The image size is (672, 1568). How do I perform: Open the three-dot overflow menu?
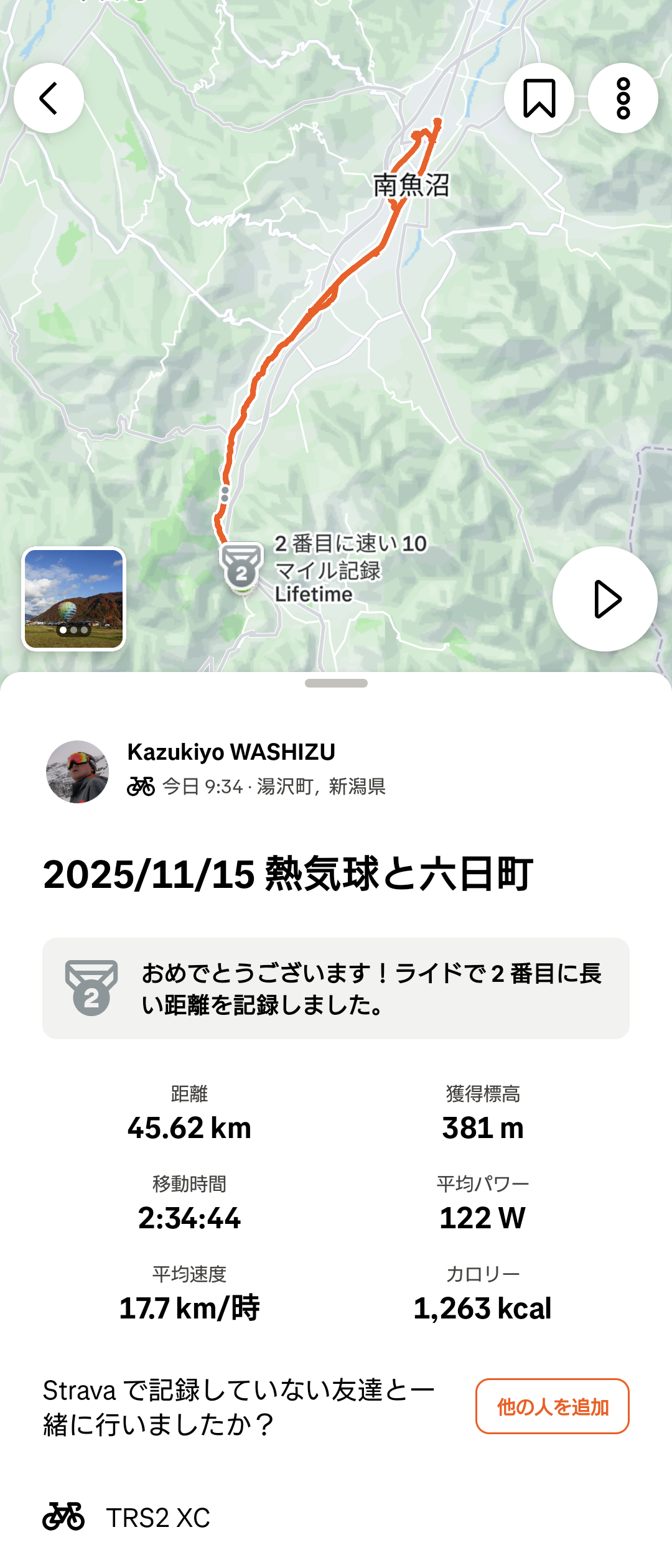623,98
